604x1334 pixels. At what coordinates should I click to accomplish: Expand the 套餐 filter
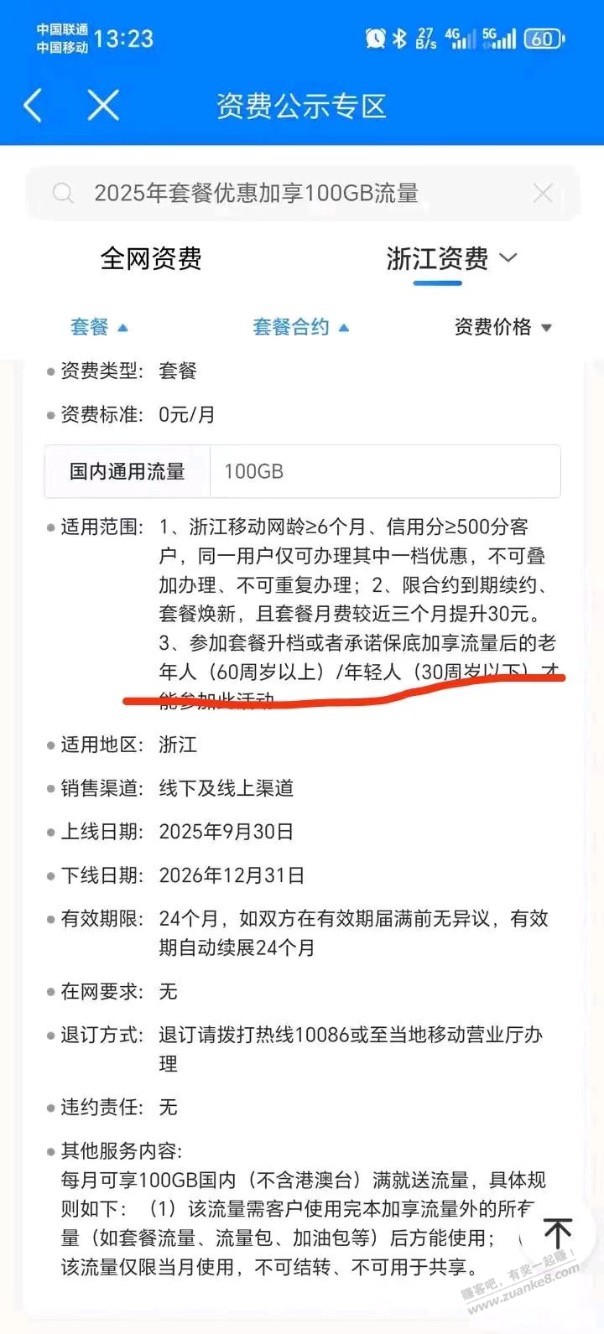pos(100,327)
